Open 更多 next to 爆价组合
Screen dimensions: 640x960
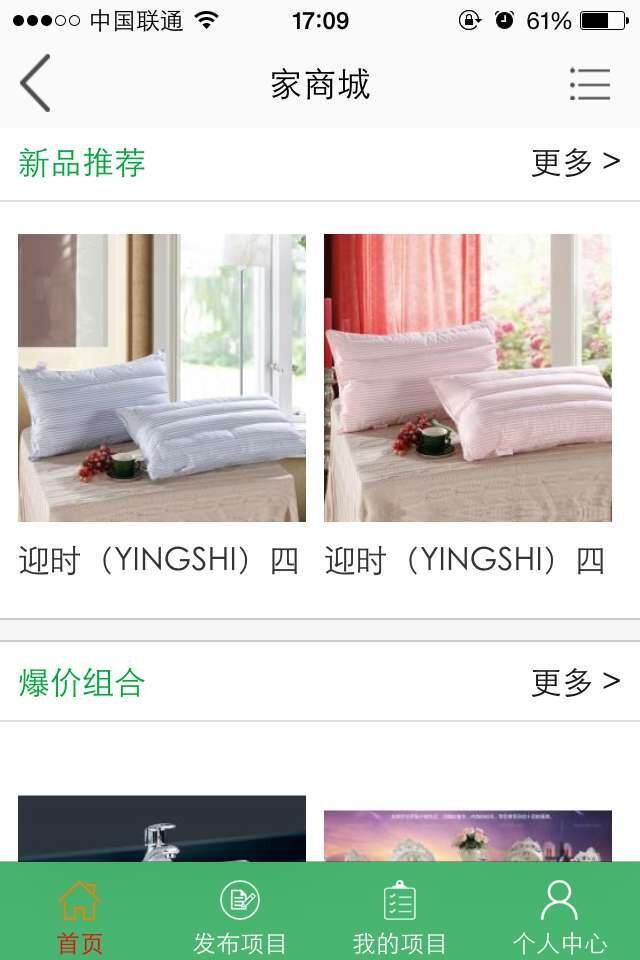point(575,682)
